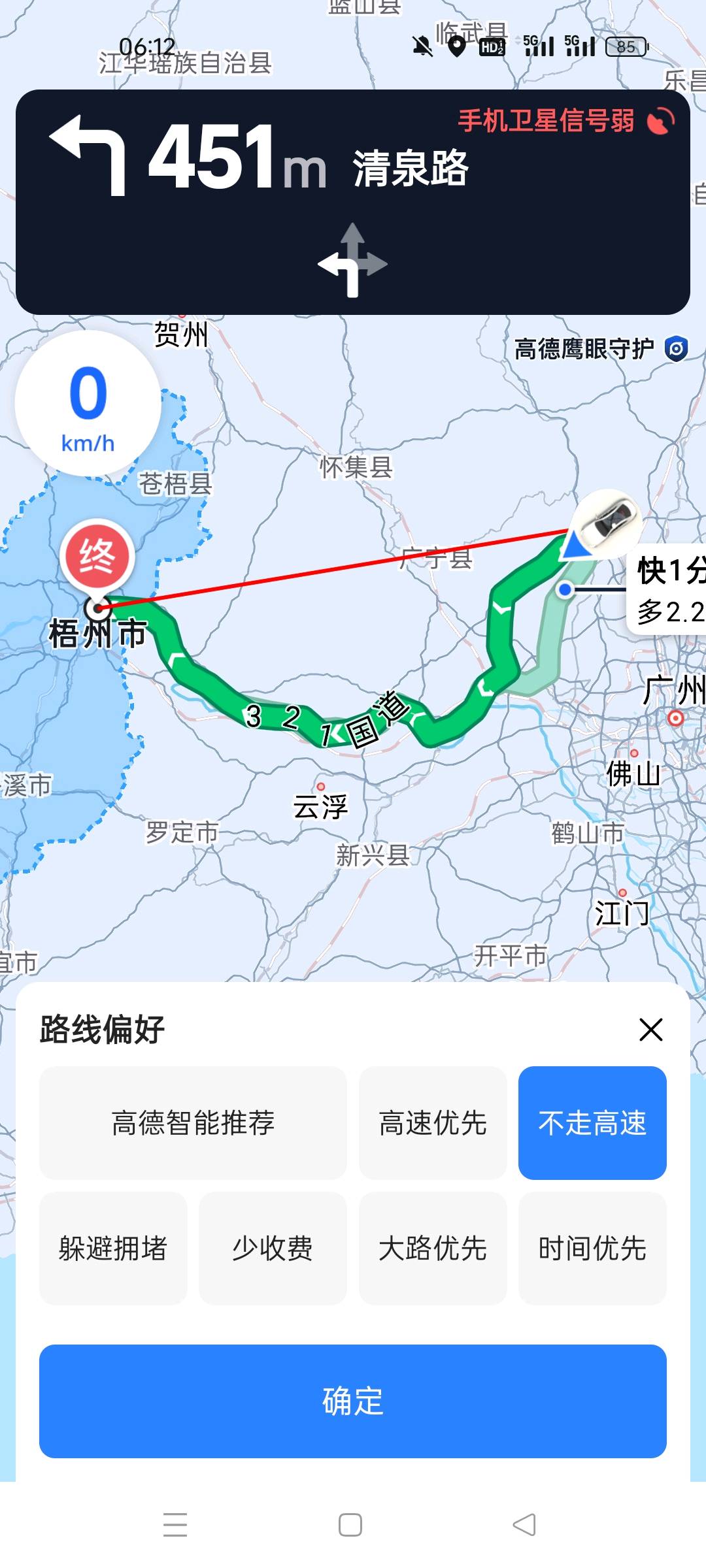
Task: Tap the alternate route time bubble
Action: tap(667, 590)
